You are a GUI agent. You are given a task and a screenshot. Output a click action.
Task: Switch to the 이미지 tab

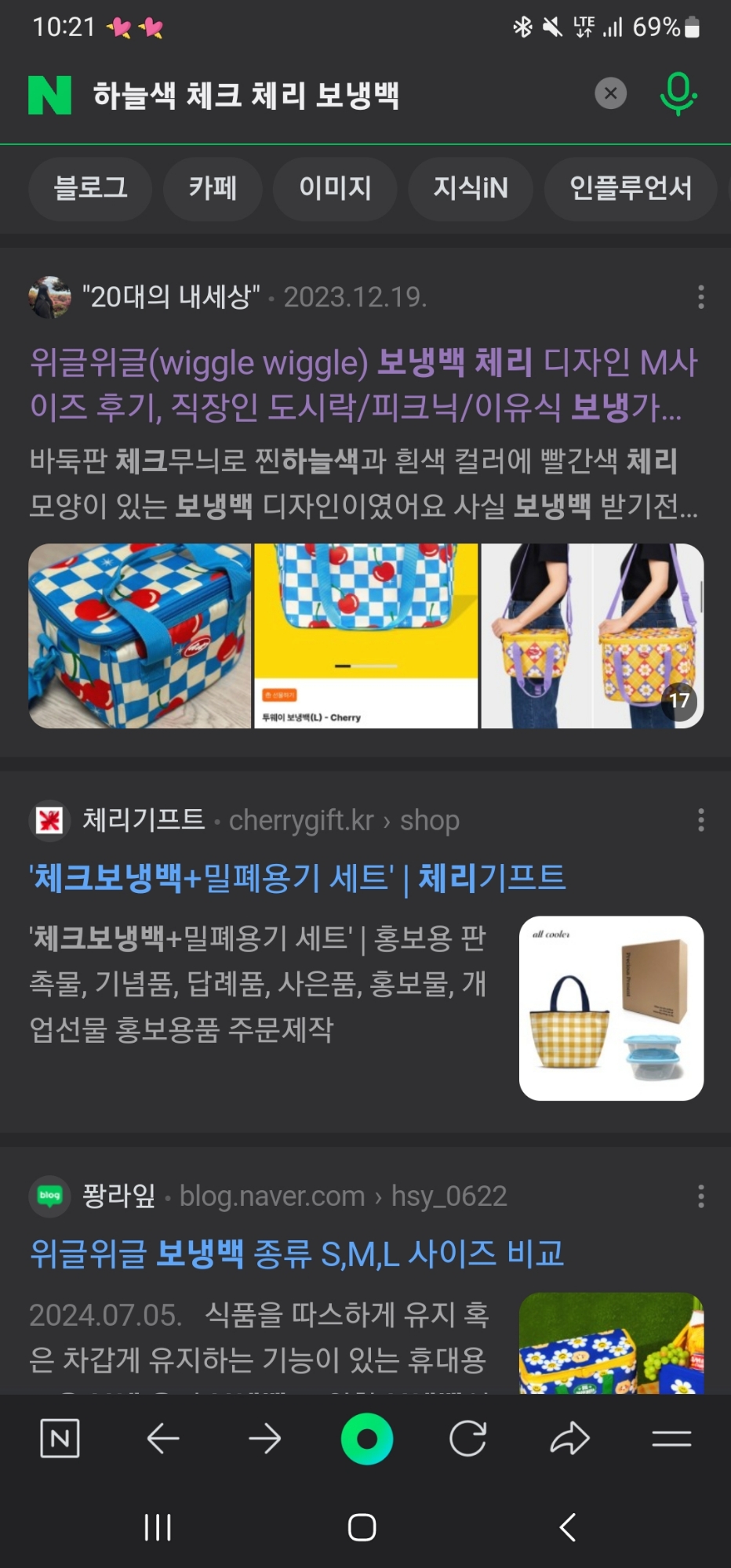[x=335, y=188]
